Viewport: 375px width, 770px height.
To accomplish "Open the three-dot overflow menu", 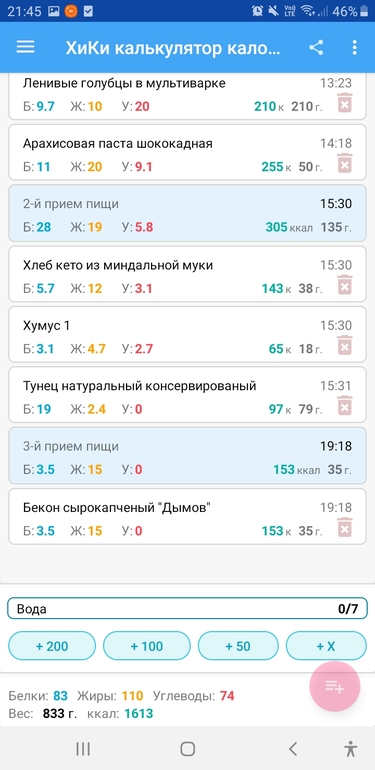I will 354,48.
